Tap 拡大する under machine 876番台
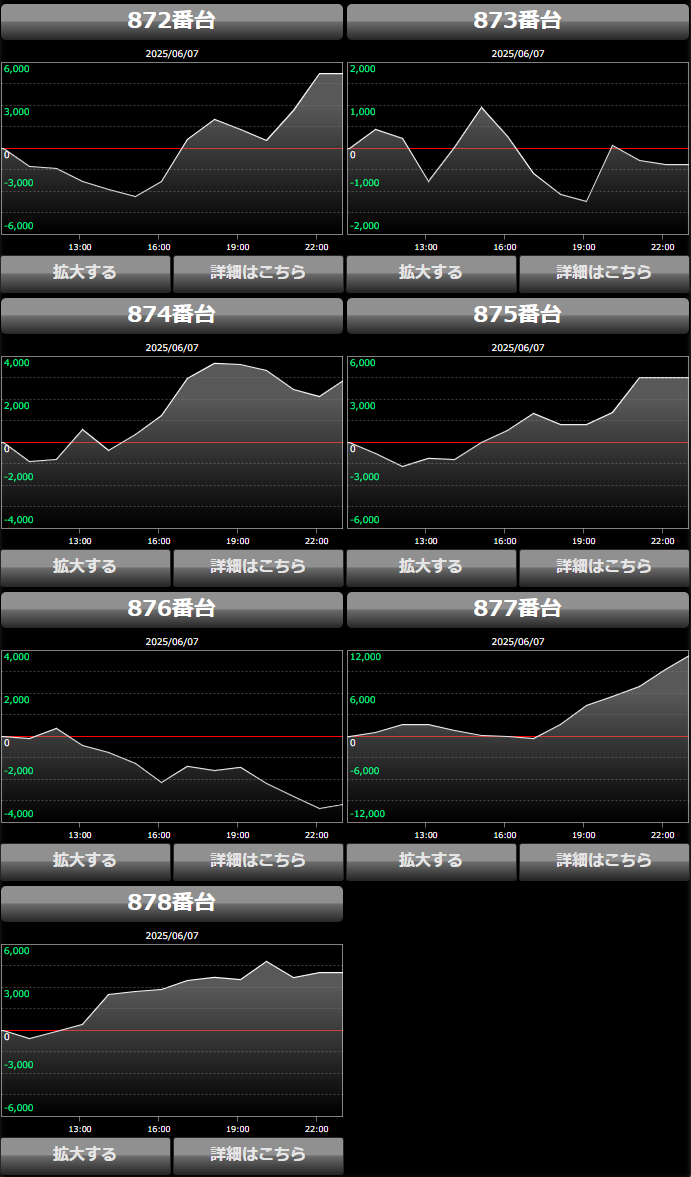The image size is (691, 1177). (x=86, y=862)
